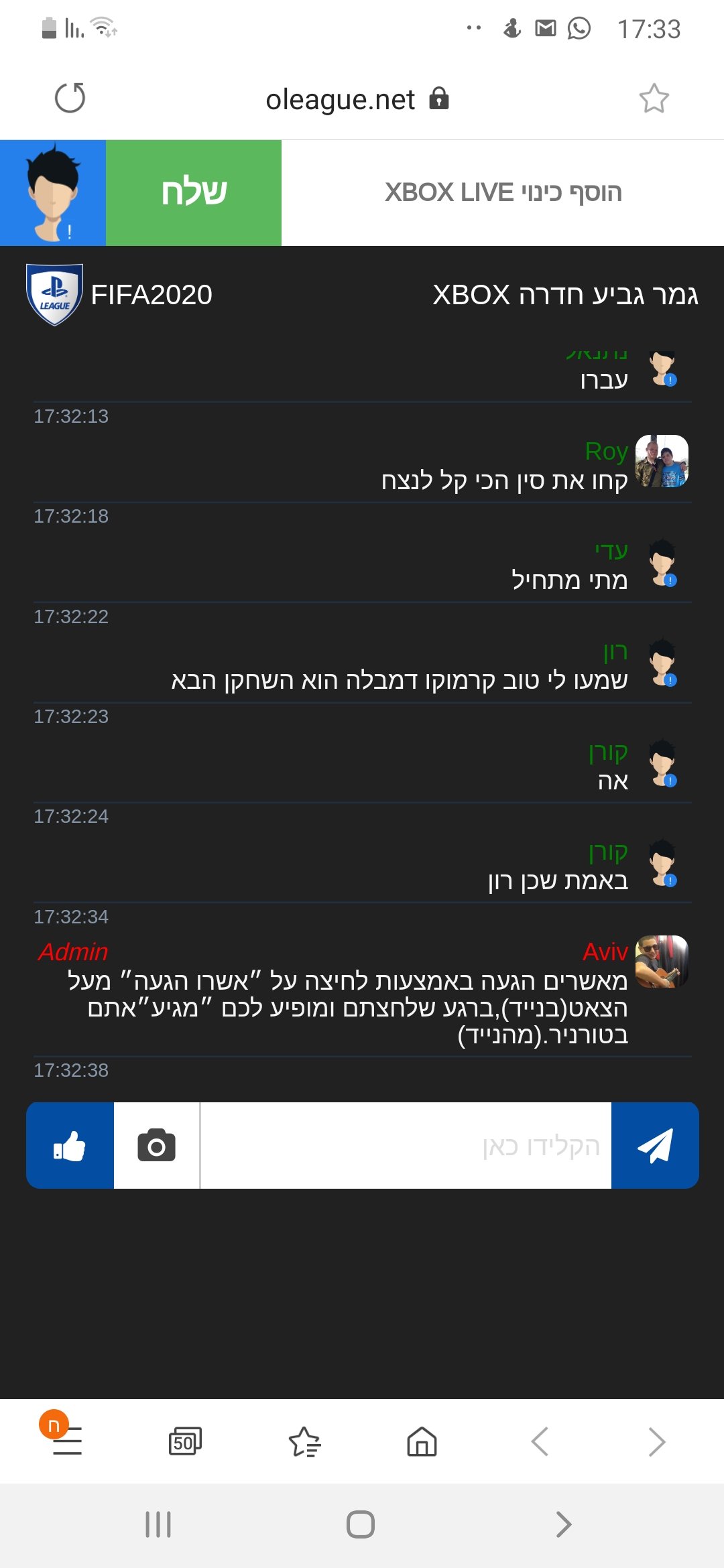This screenshot has width=724, height=1568.
Task: Open Aviv's admin profile picture
Action: click(662, 962)
